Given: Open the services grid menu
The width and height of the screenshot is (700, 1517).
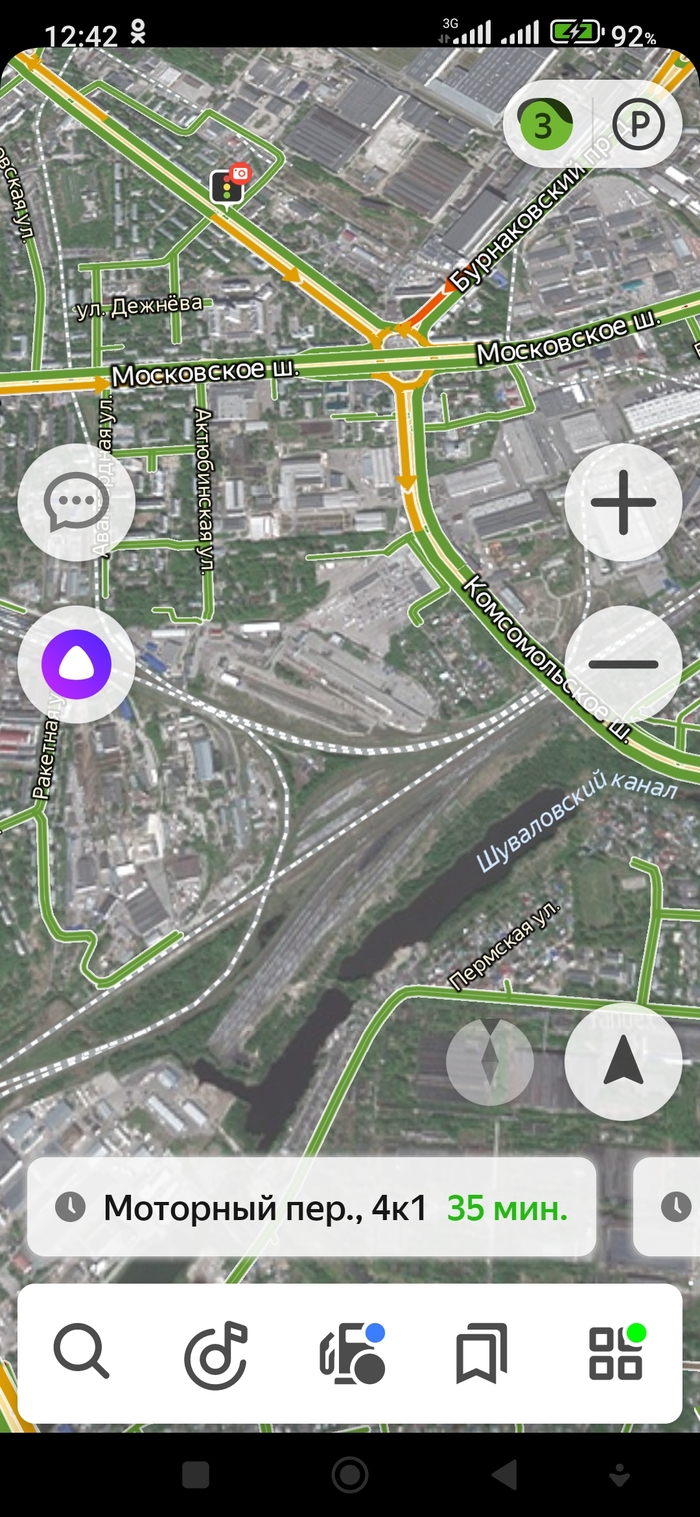Looking at the screenshot, I should click(616, 1353).
